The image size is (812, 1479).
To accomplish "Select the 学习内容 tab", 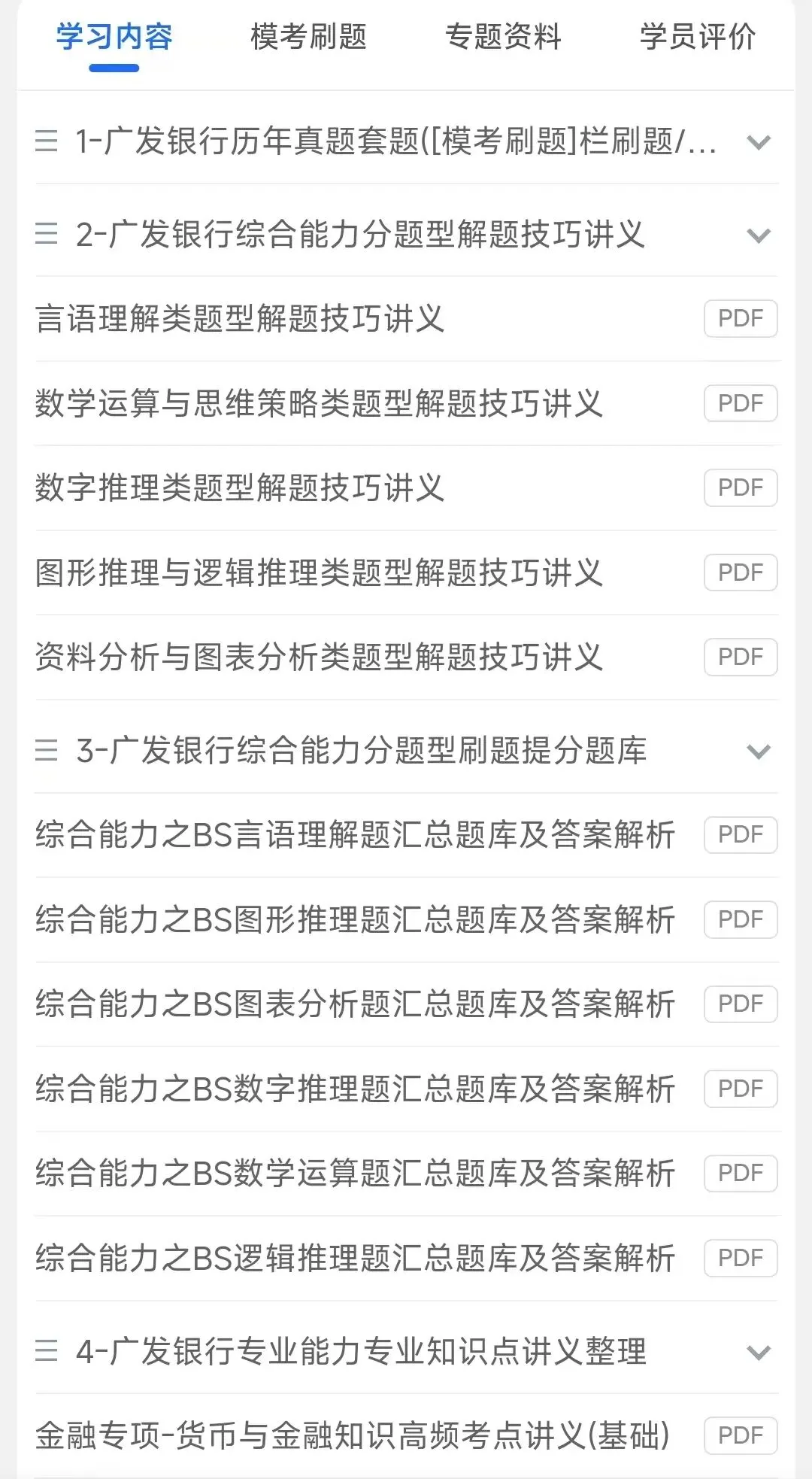I will tap(114, 37).
